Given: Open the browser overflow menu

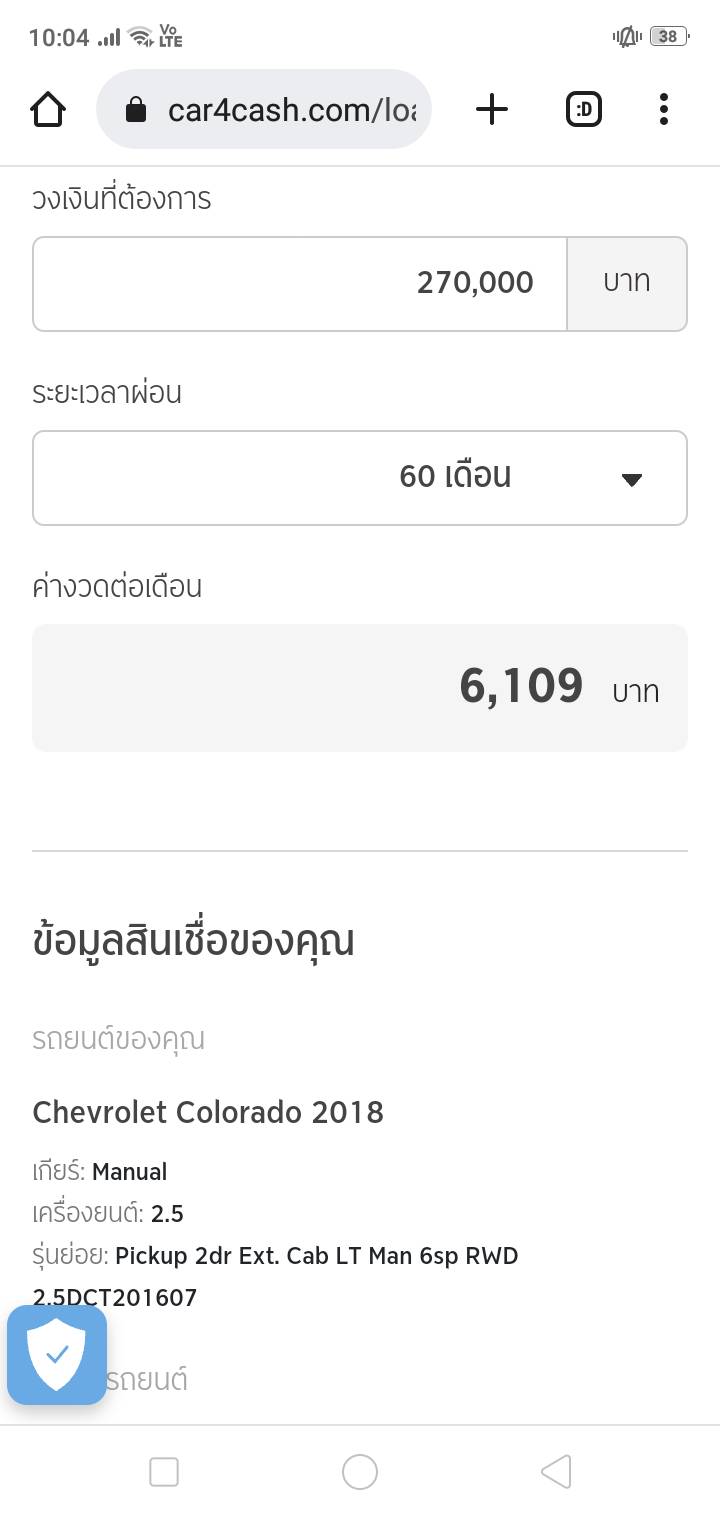Looking at the screenshot, I should (663, 110).
